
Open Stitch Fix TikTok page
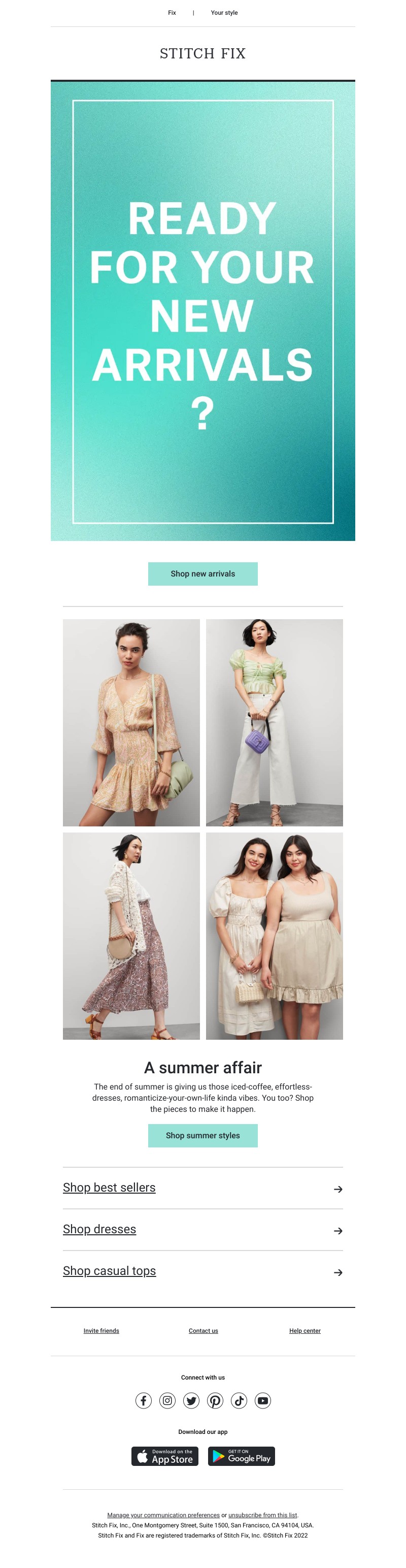[239, 1400]
